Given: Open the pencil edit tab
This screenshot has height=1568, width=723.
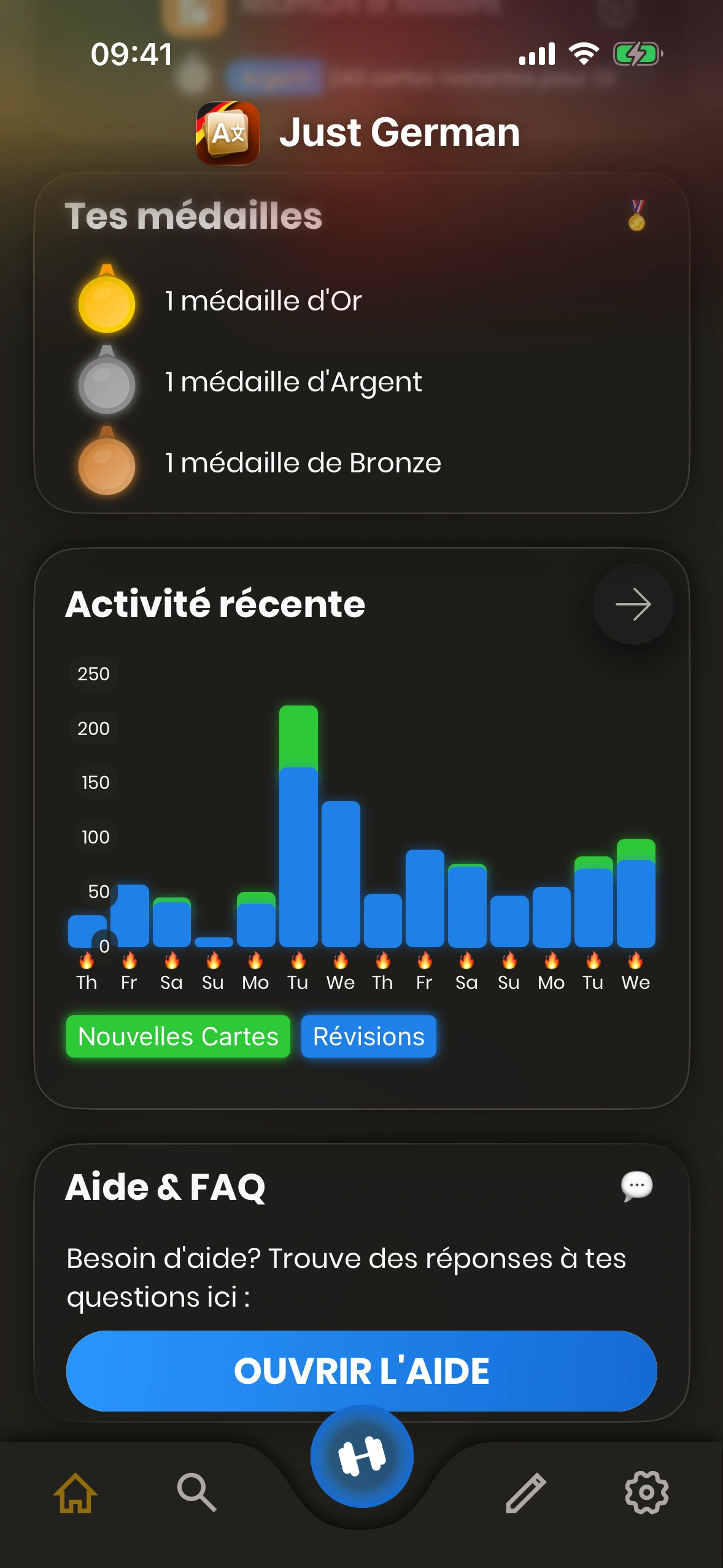Looking at the screenshot, I should [x=526, y=1493].
